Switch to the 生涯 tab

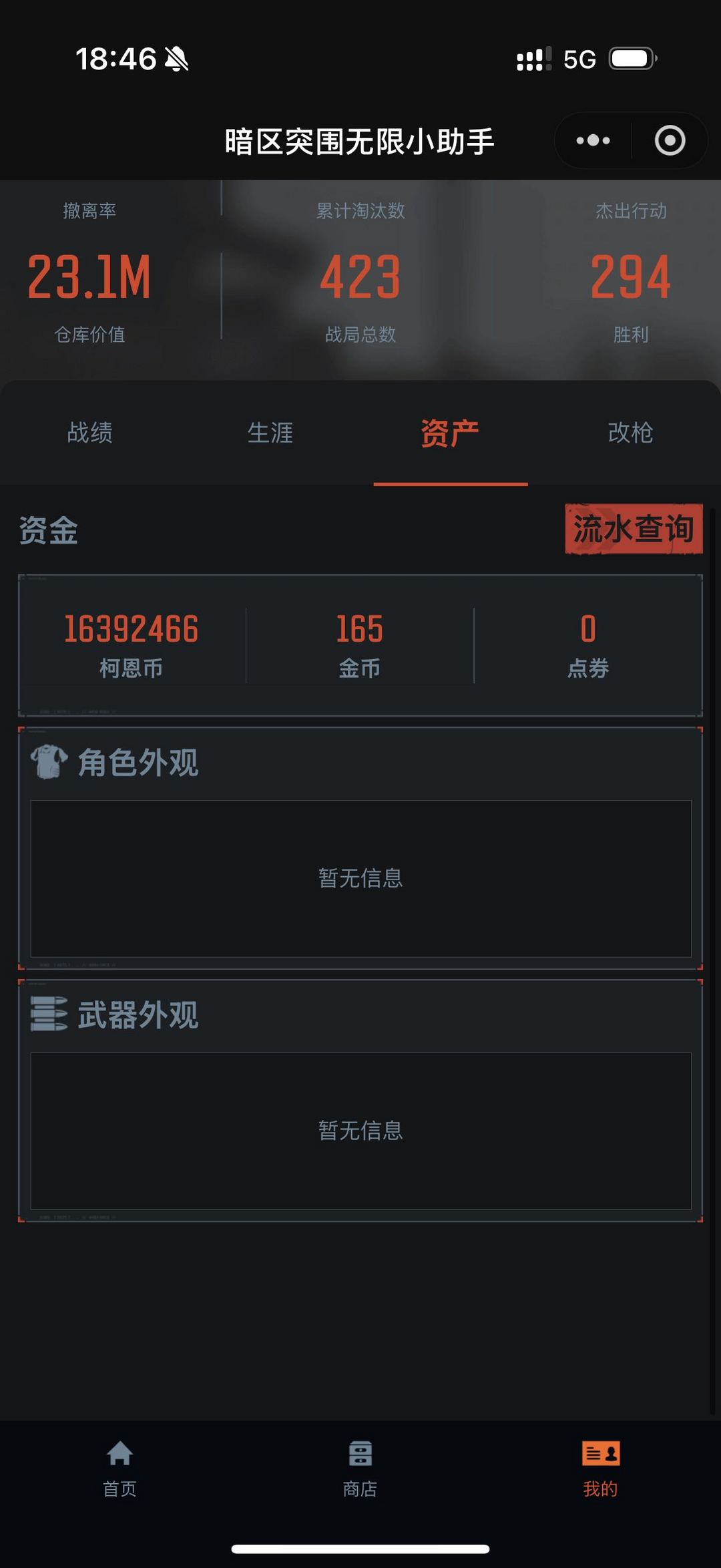270,433
